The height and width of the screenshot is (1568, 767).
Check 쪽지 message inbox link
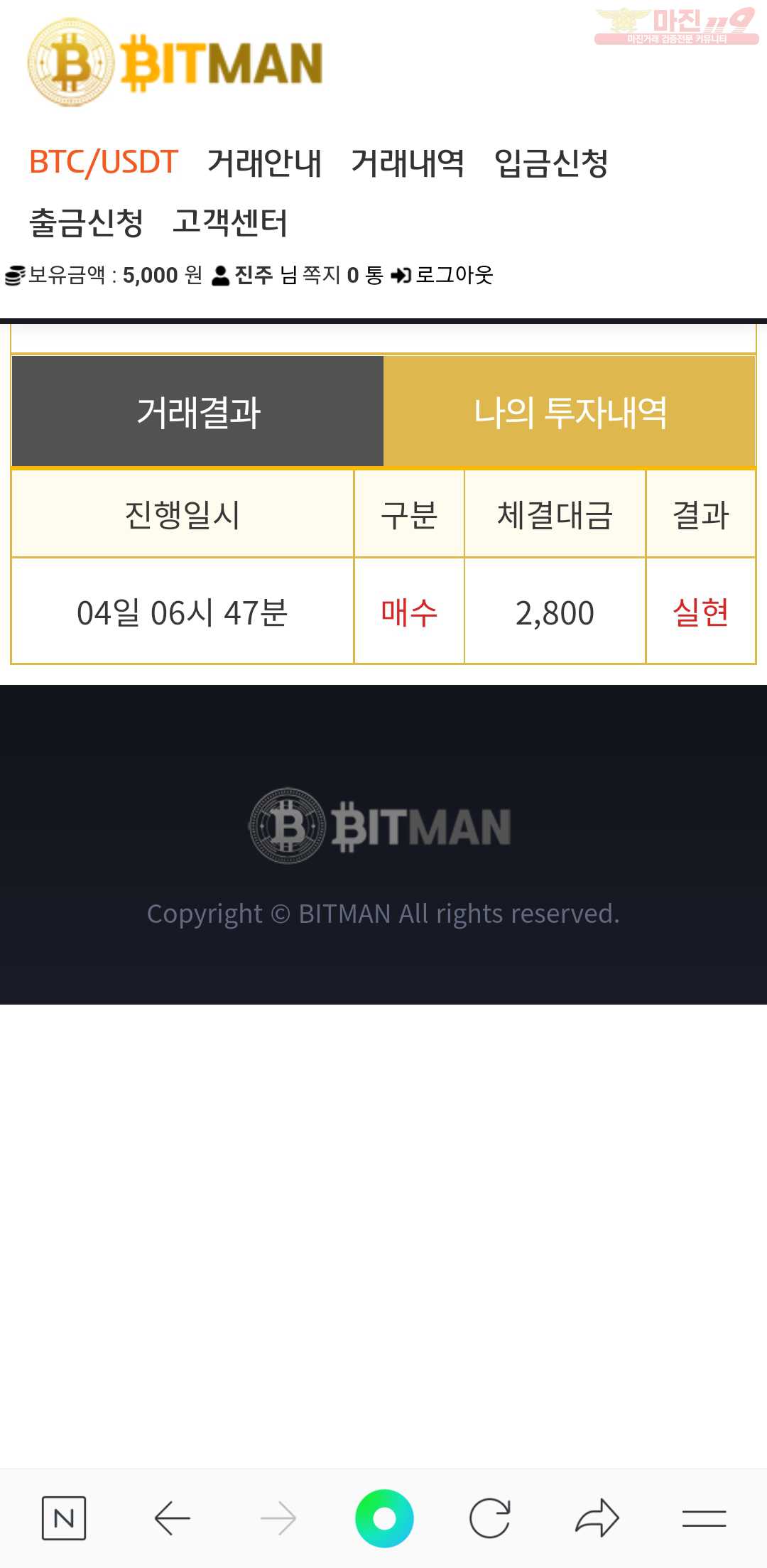(322, 275)
